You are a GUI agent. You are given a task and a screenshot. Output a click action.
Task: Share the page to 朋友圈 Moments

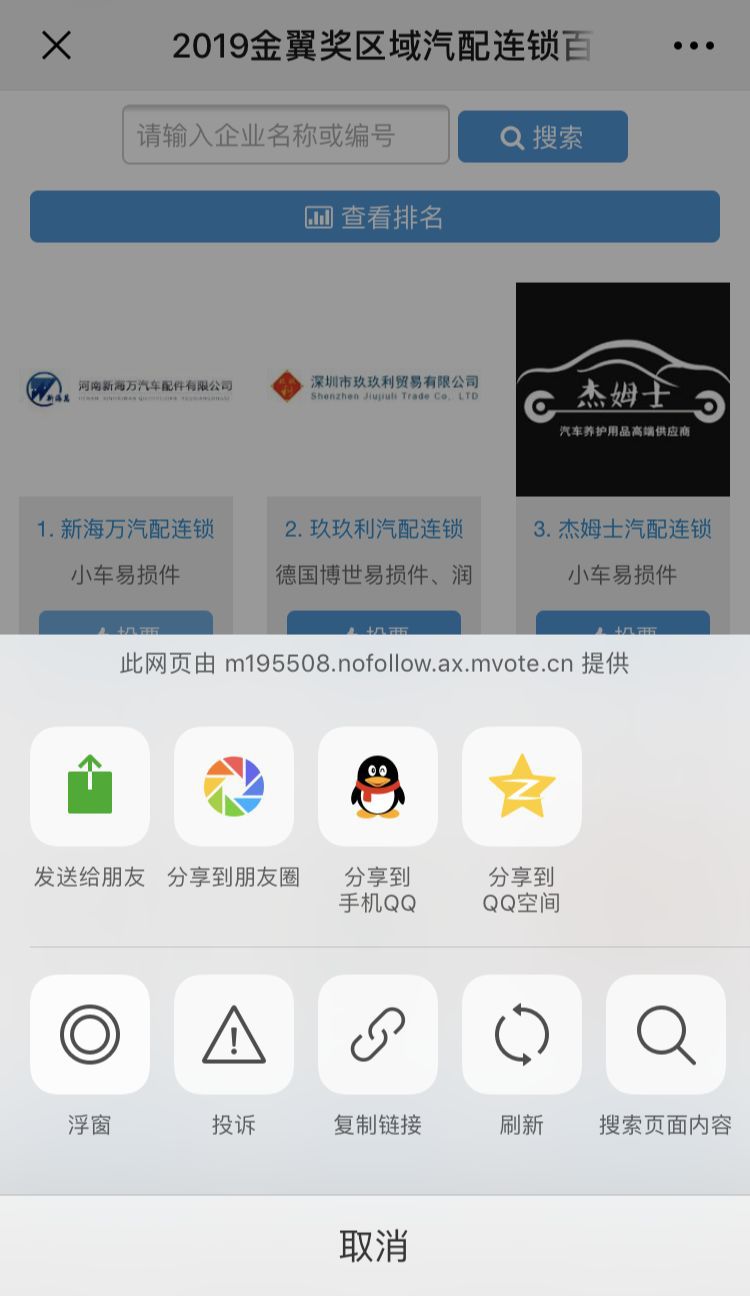[234, 786]
